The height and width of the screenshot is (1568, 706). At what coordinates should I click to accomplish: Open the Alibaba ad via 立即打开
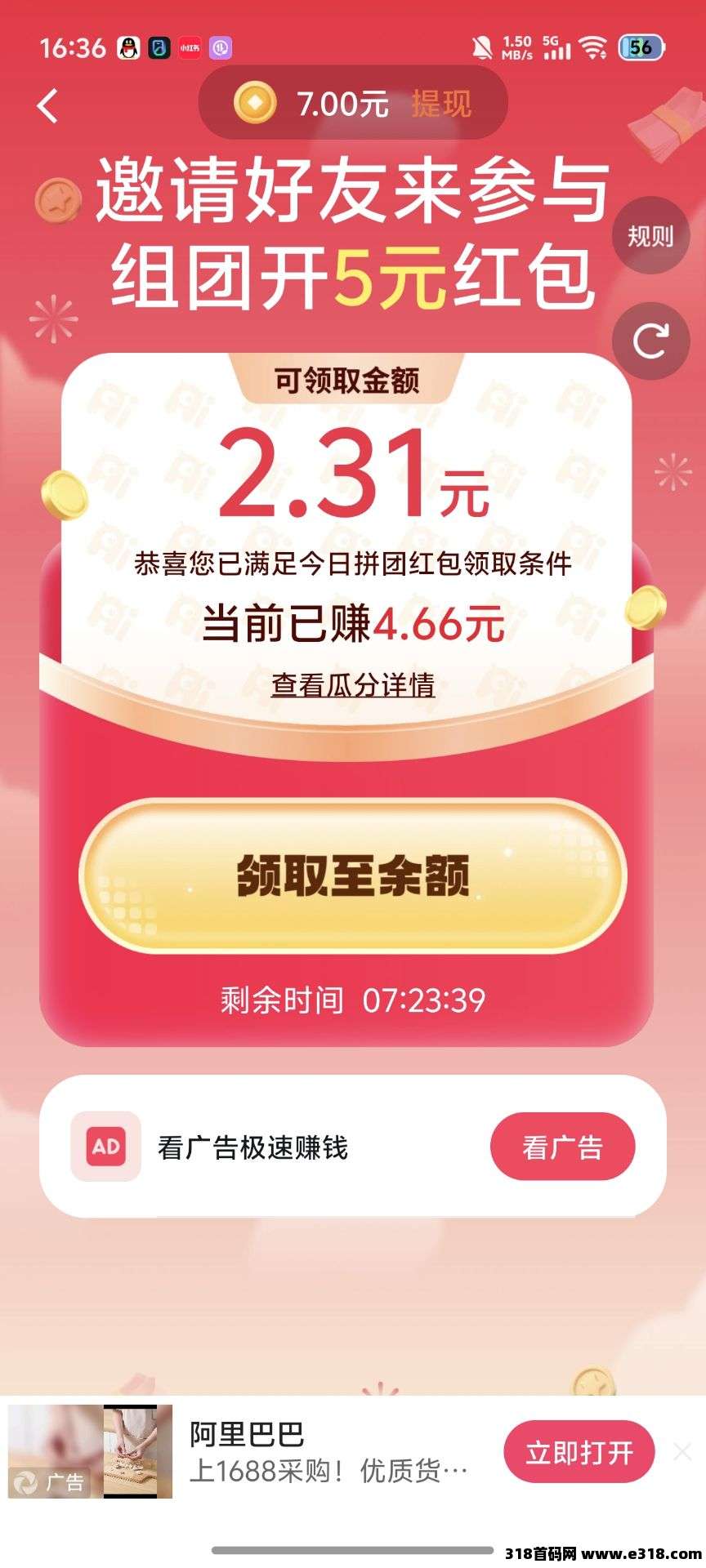(579, 1453)
